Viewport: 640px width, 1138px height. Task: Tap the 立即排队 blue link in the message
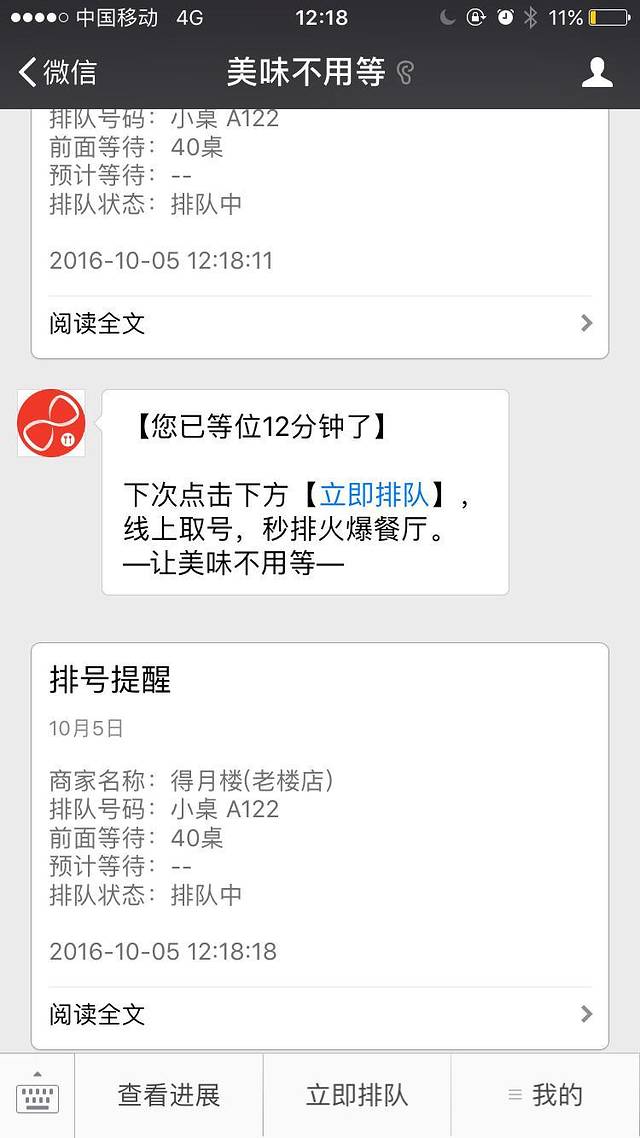(374, 495)
